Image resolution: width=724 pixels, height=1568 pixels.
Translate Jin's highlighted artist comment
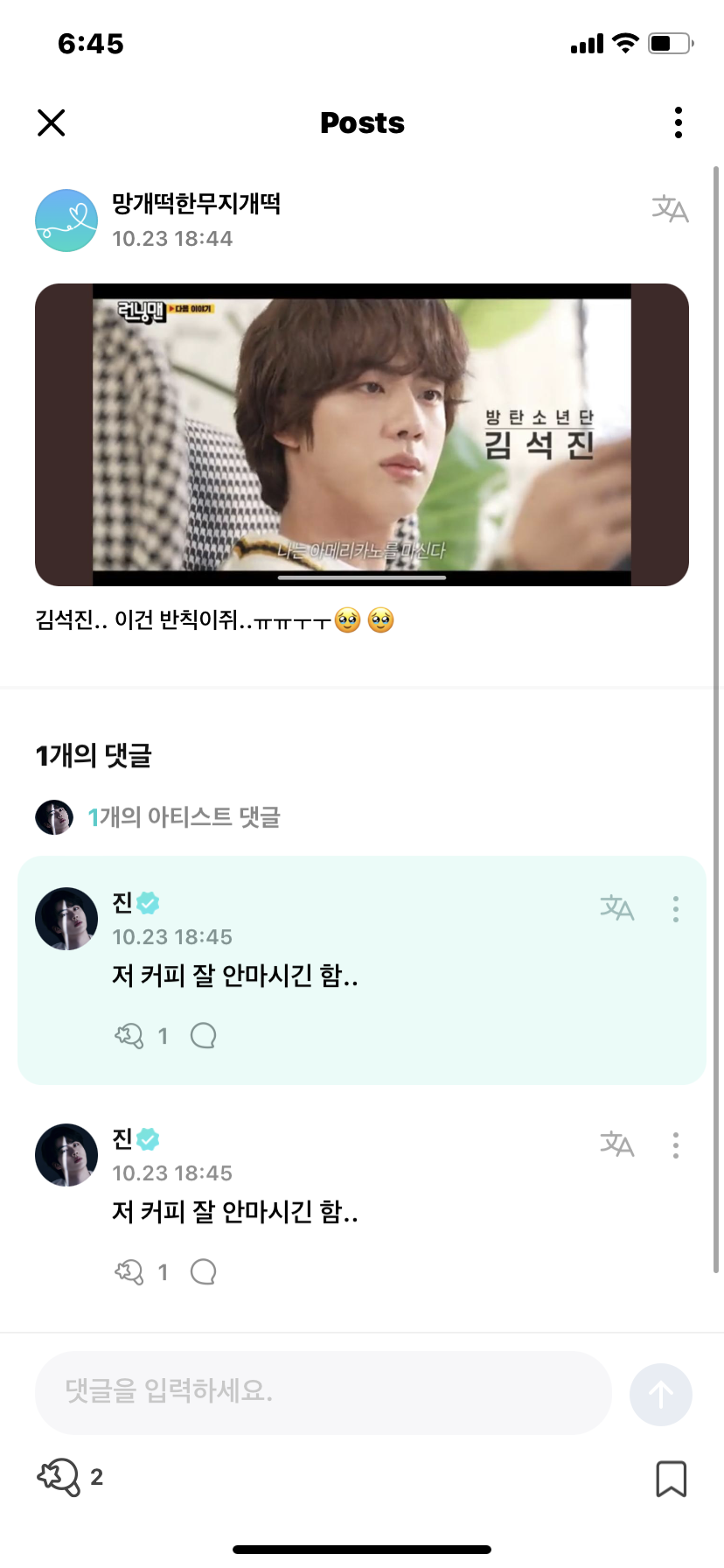tap(617, 908)
